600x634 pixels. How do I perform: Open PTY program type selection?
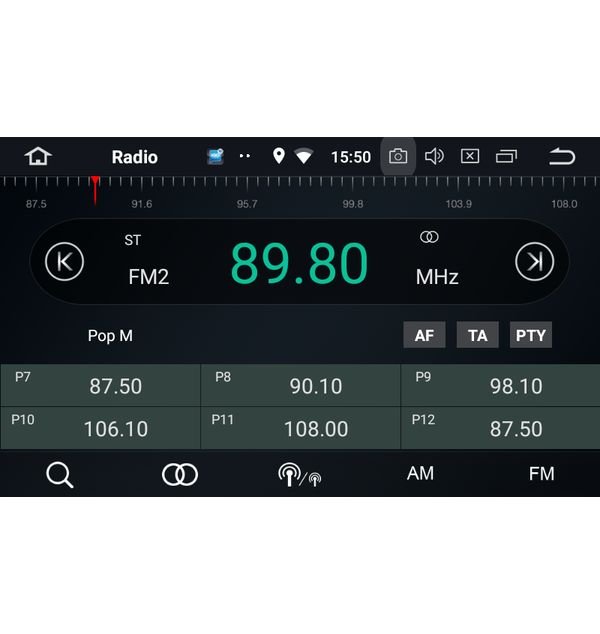click(x=530, y=335)
